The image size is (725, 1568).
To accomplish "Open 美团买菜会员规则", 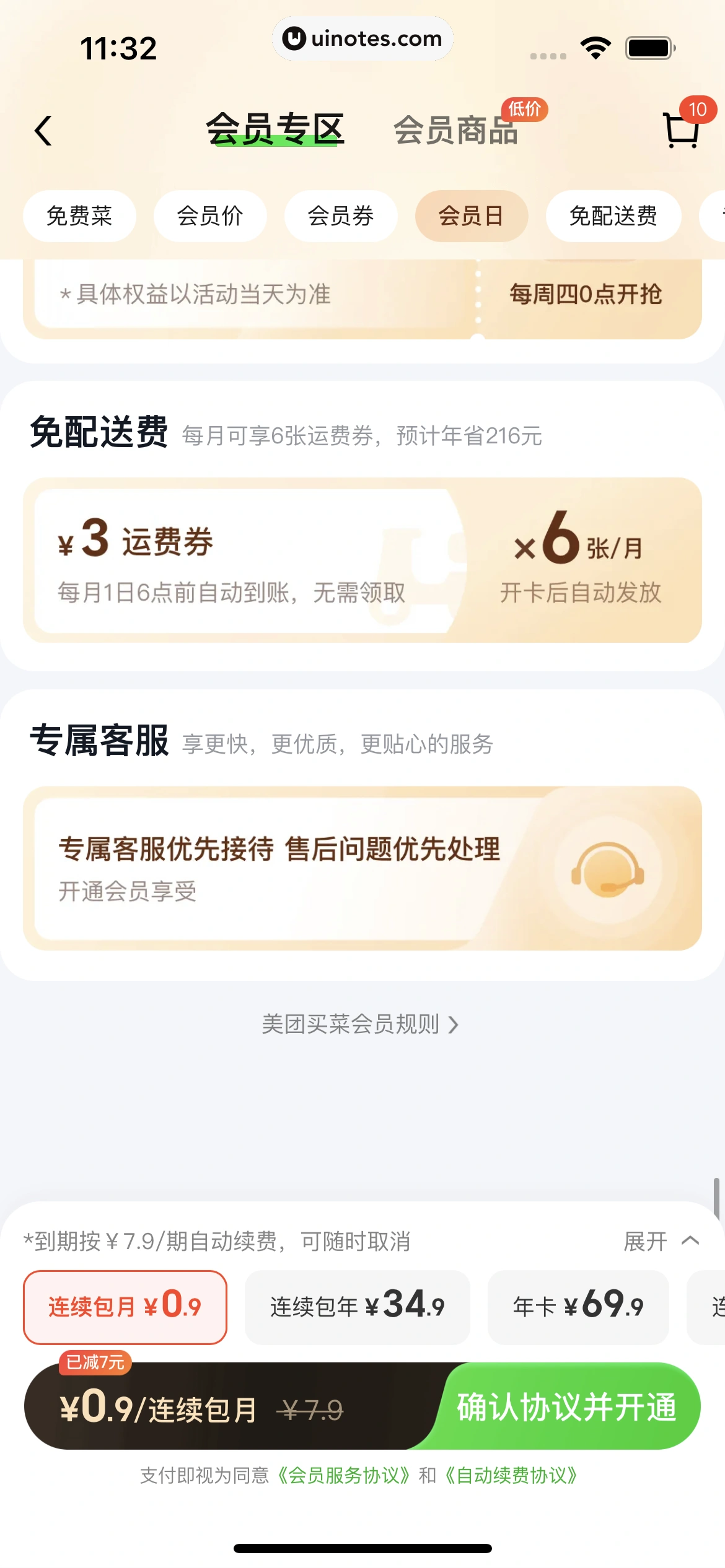I will point(361,1024).
